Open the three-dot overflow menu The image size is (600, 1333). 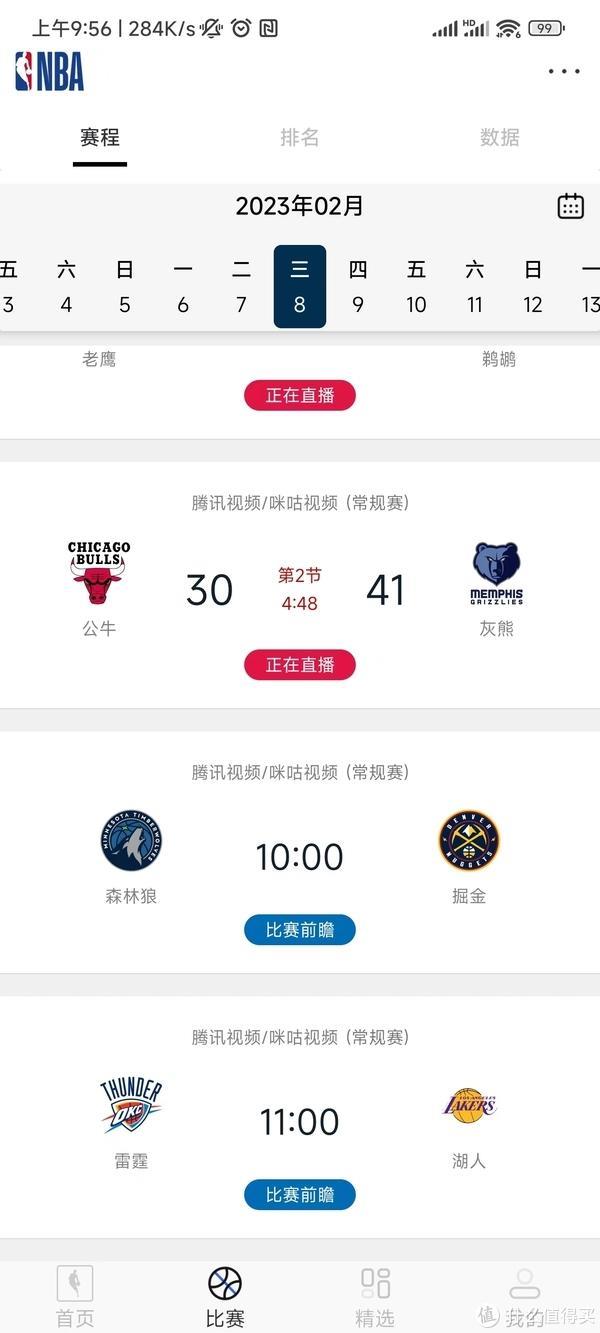(x=563, y=72)
